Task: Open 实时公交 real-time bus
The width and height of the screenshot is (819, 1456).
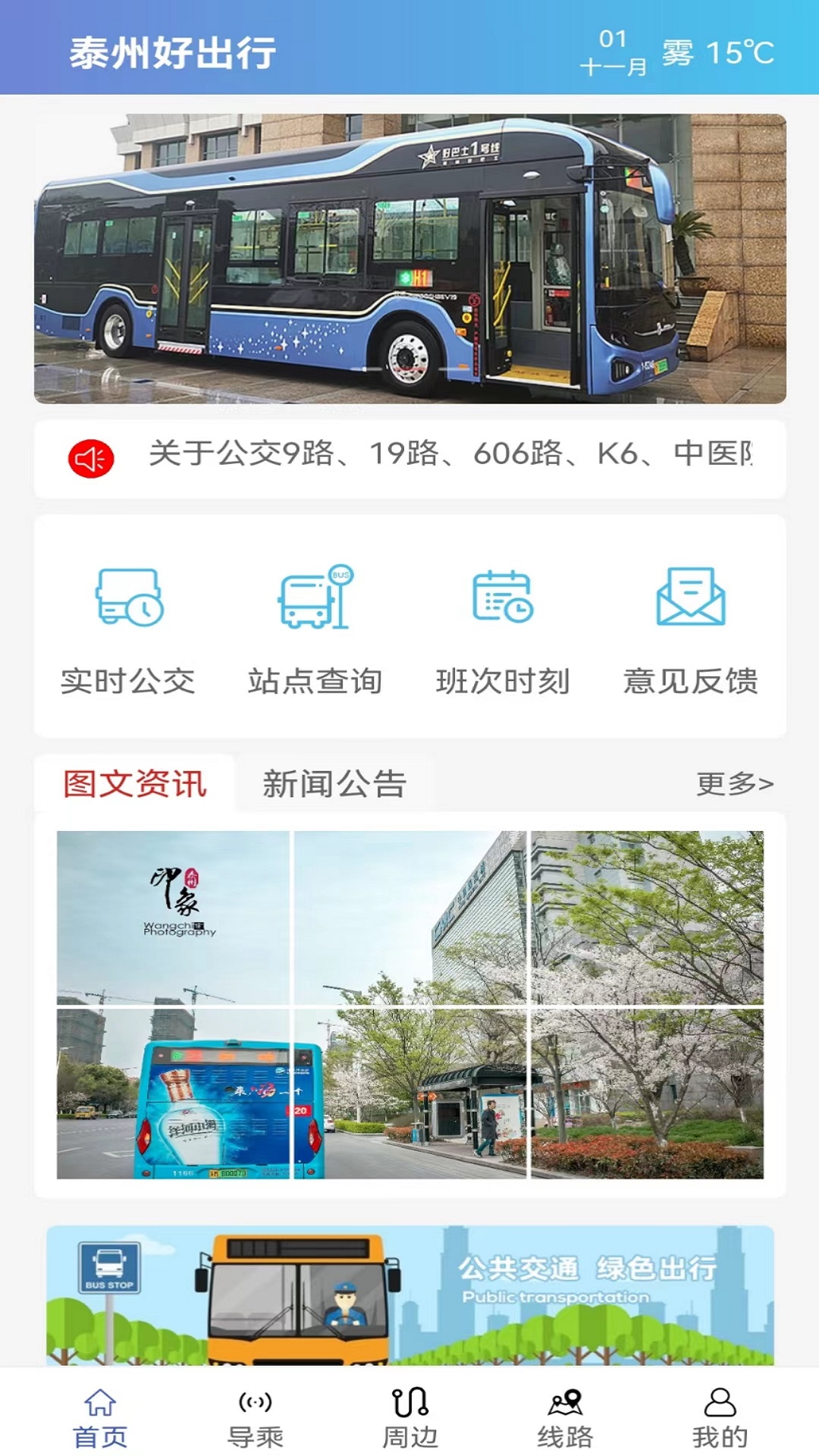Action: tap(128, 630)
